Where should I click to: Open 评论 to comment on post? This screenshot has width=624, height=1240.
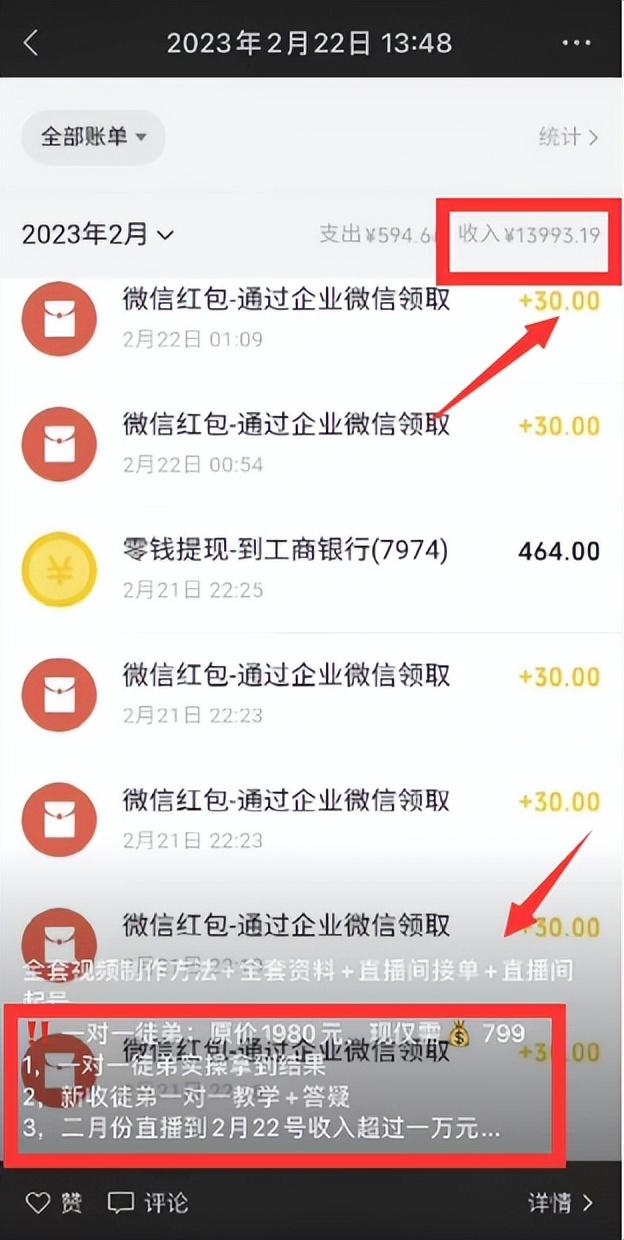[148, 1203]
